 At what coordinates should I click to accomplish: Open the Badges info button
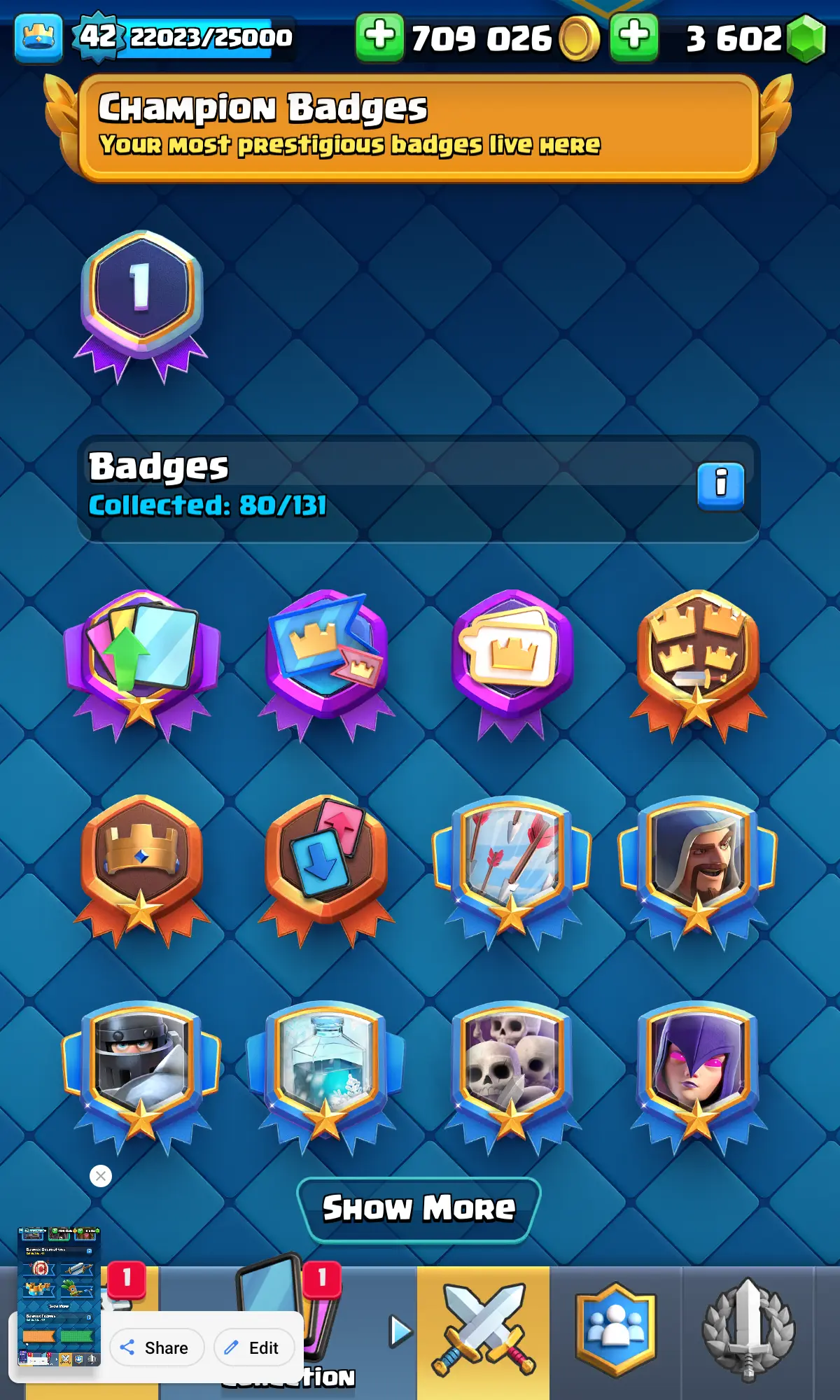(x=720, y=485)
